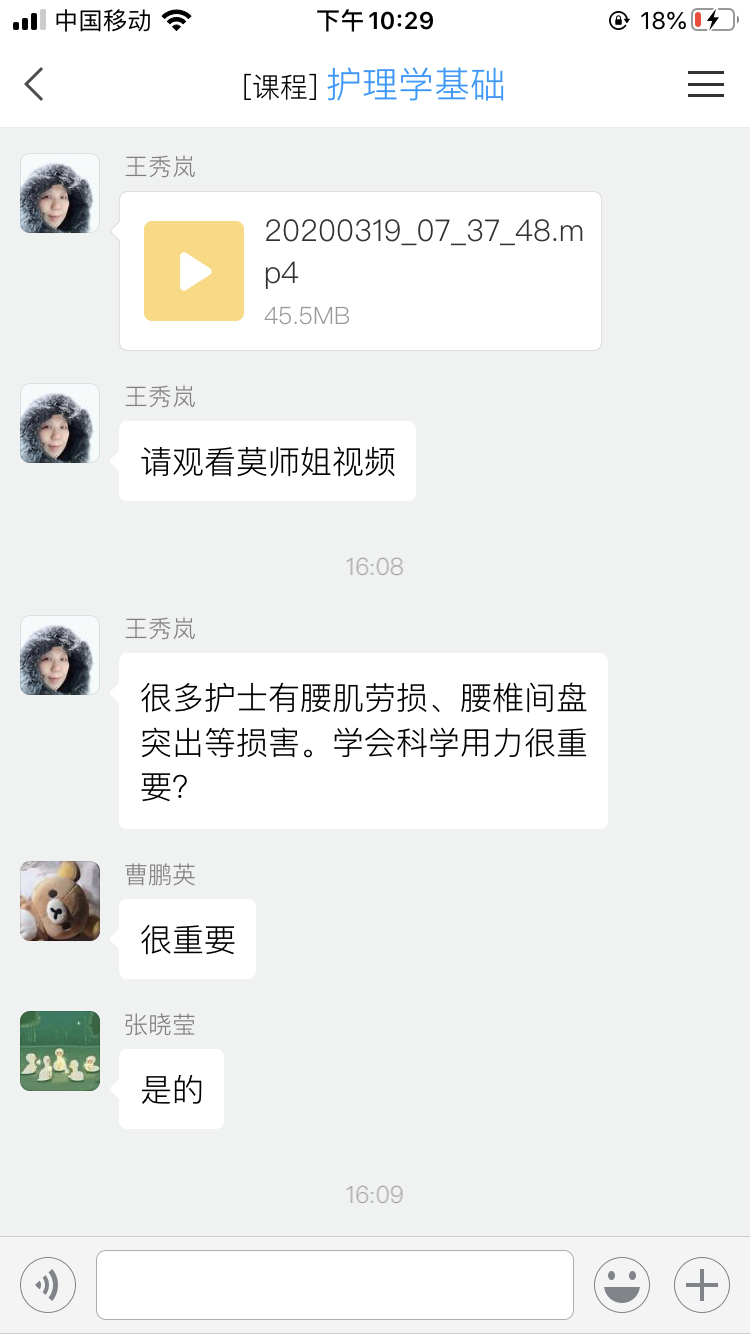
Task: Switch to voice message input
Action: 48,1284
